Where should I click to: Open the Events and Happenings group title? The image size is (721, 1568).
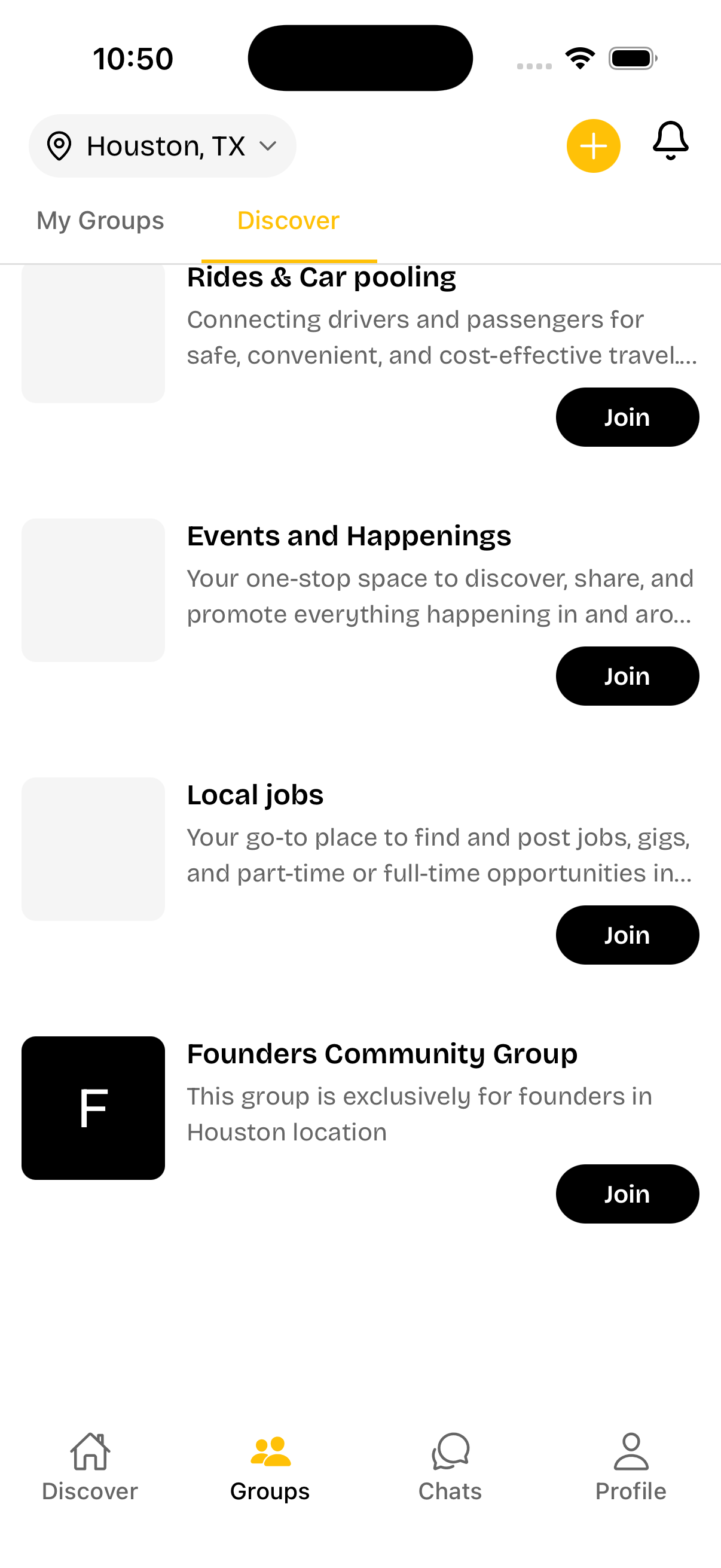click(350, 536)
